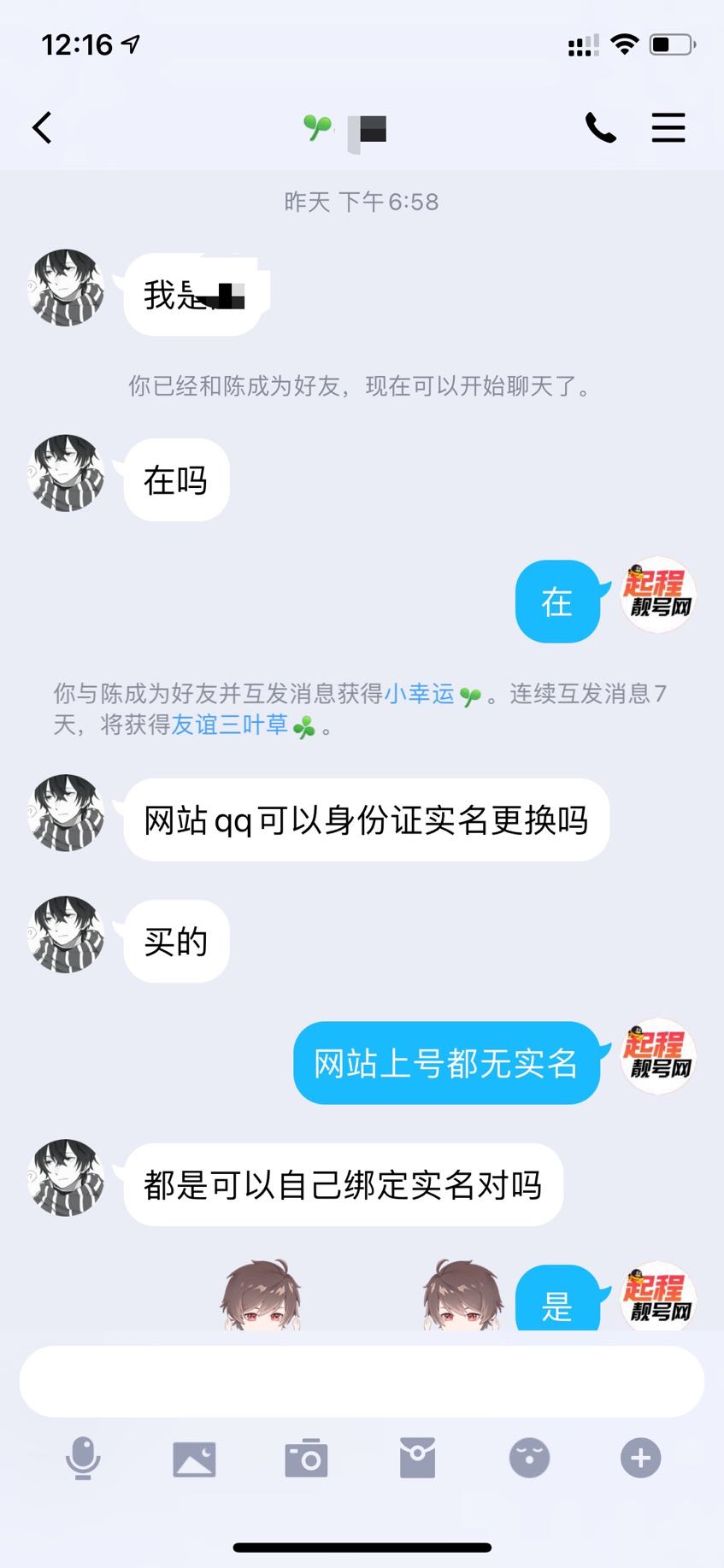Tap the message input field
724x1568 pixels.
362,1382
